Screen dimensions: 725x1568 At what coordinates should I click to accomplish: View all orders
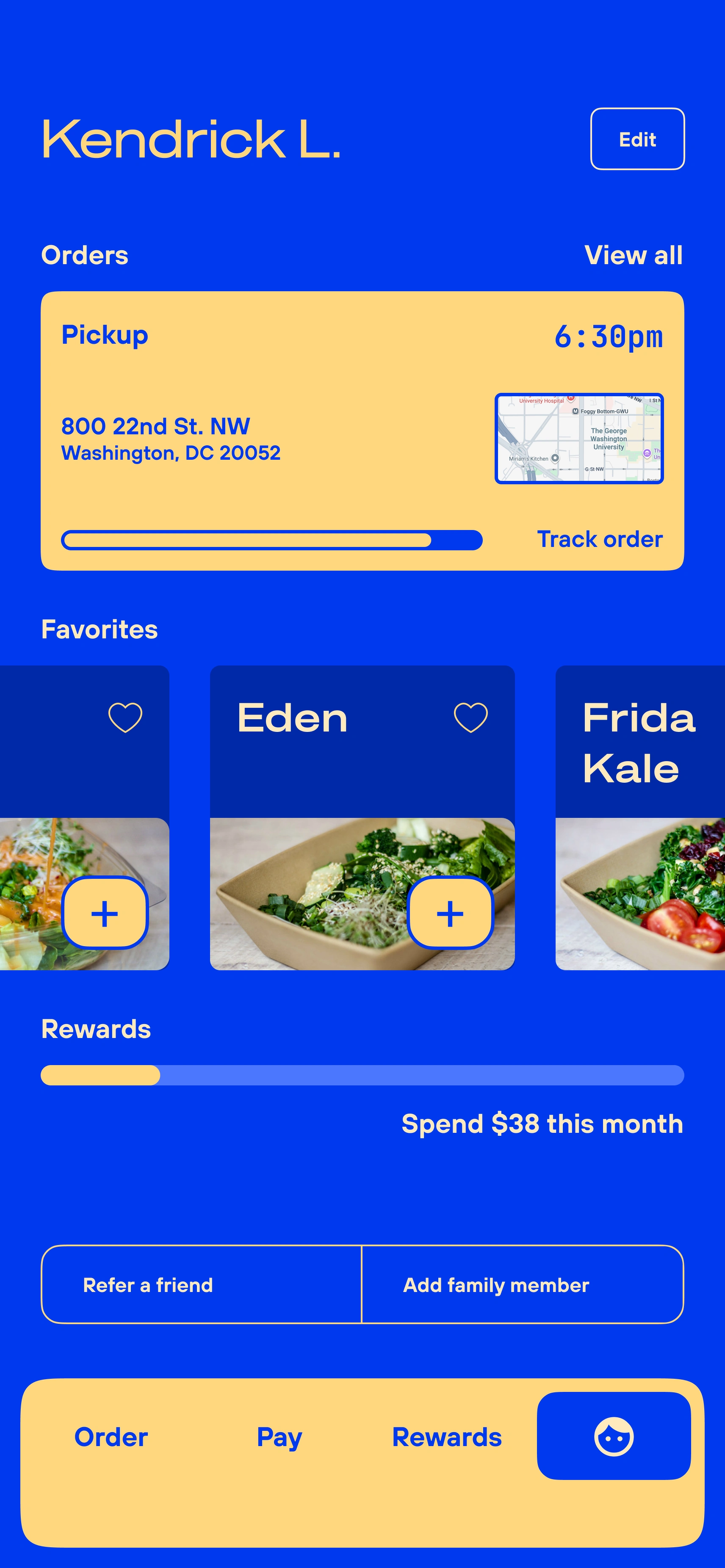click(633, 255)
